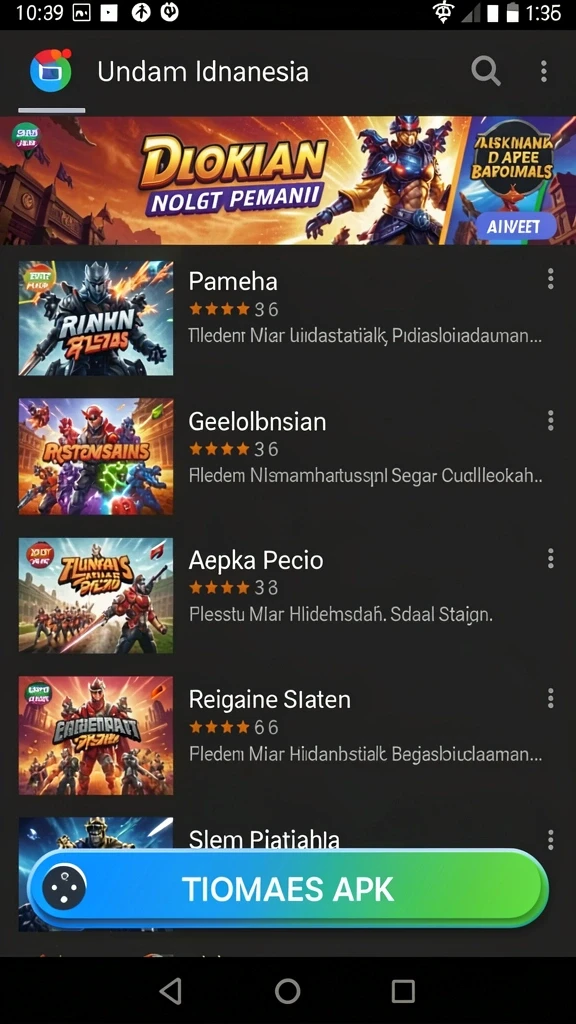Go to the home screen
Viewport: 576px width, 1024px height.
(287, 991)
